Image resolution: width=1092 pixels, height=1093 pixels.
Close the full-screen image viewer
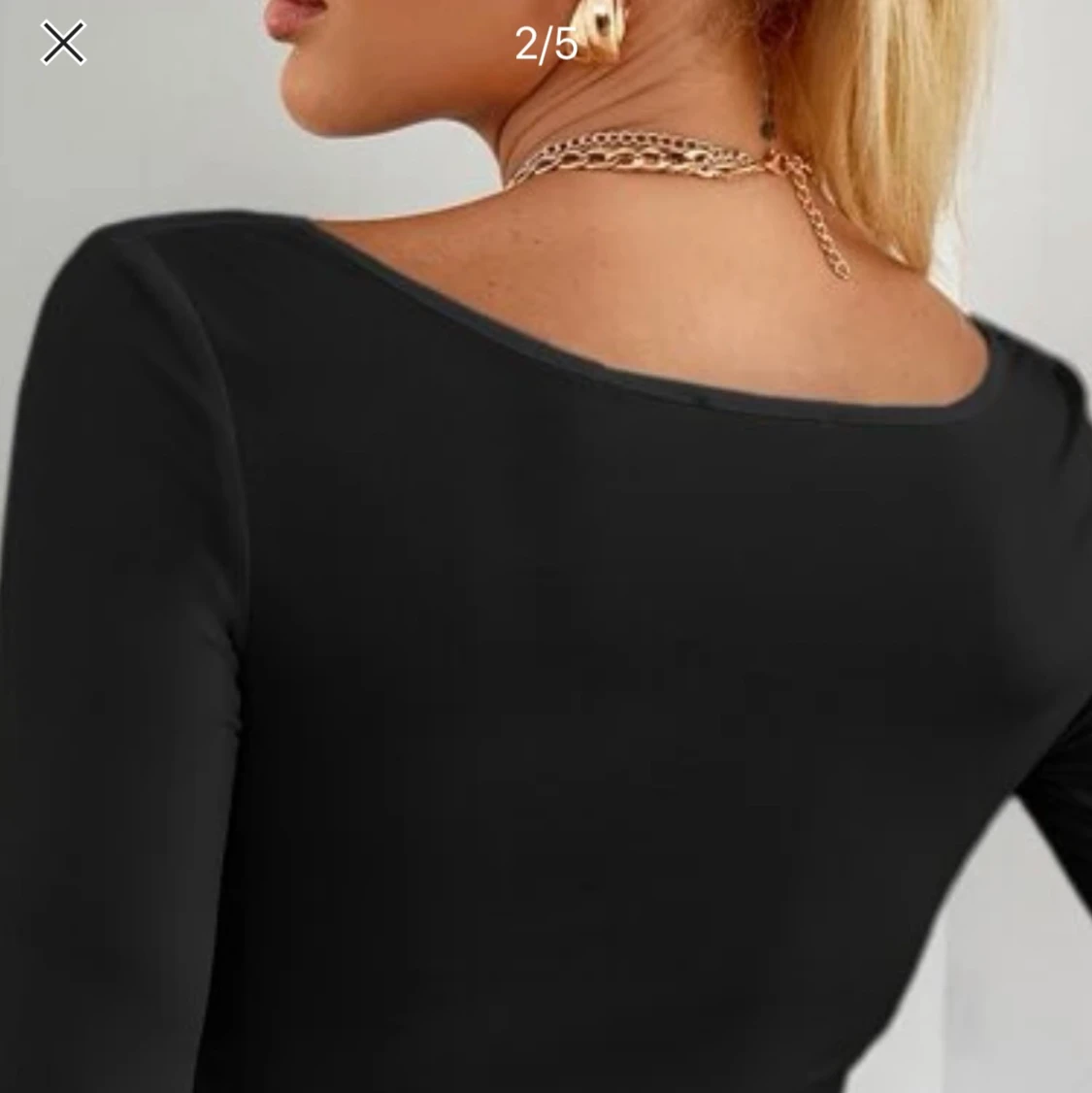coord(63,44)
